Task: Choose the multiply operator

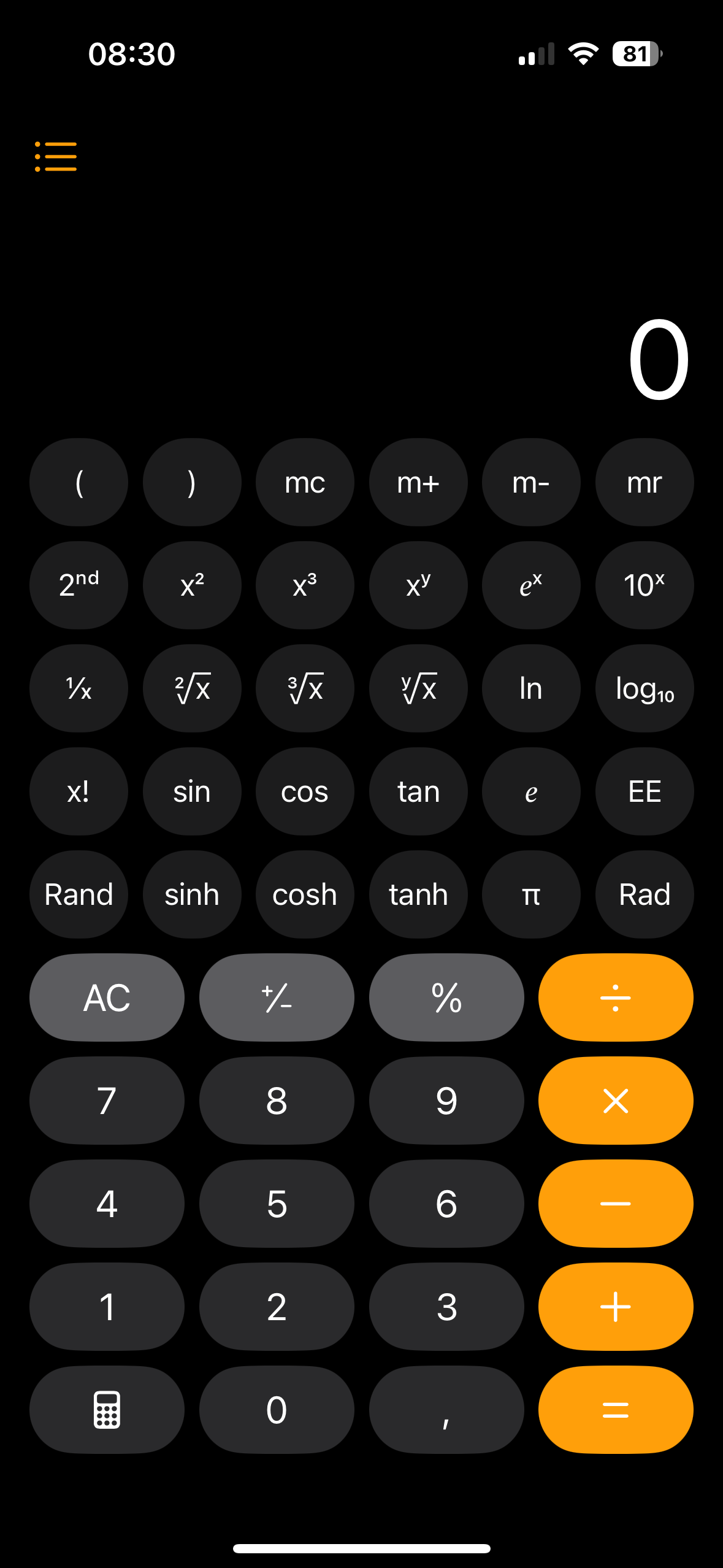Action: (616, 1100)
